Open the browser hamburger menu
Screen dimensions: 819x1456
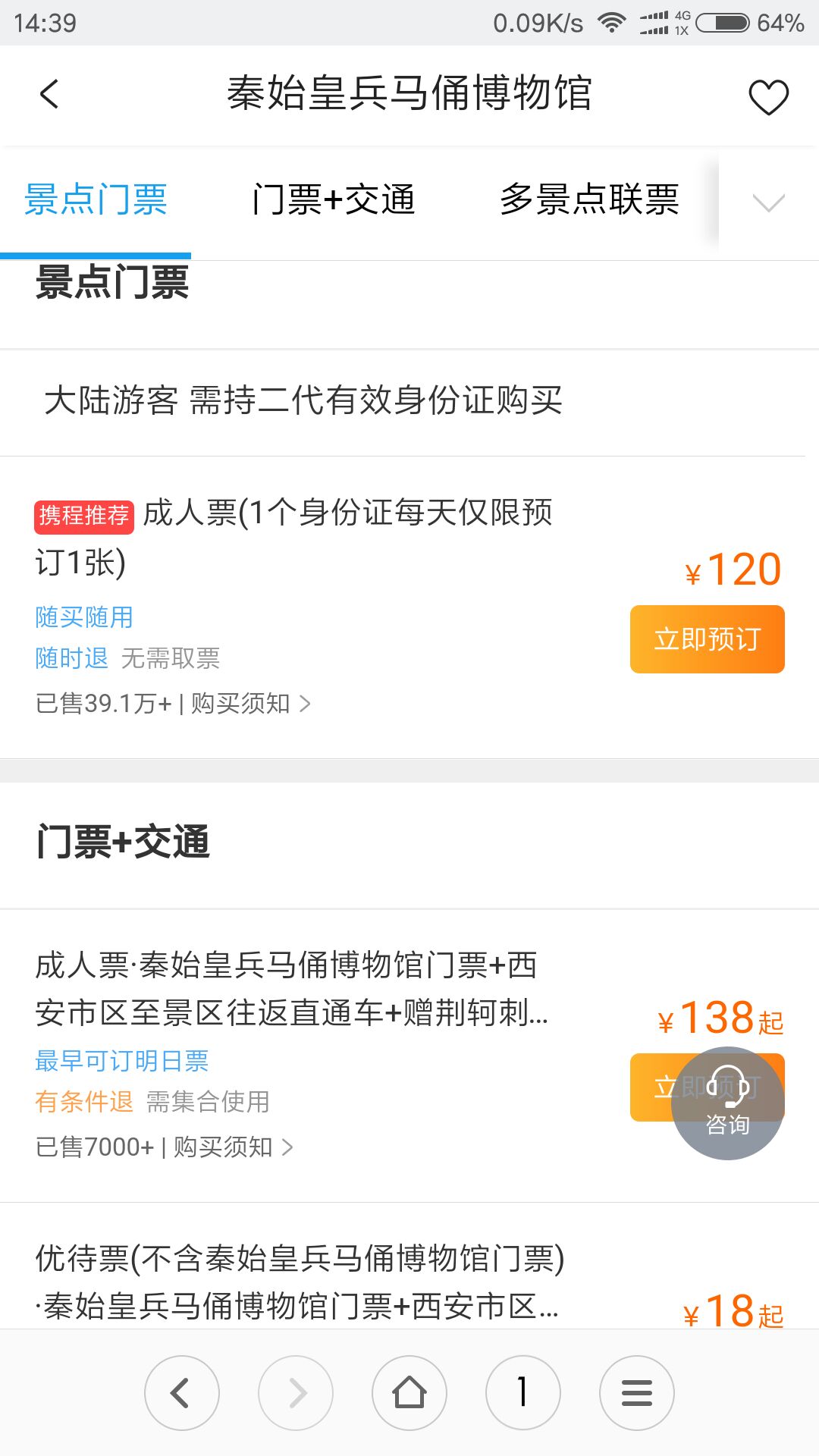pos(637,1393)
